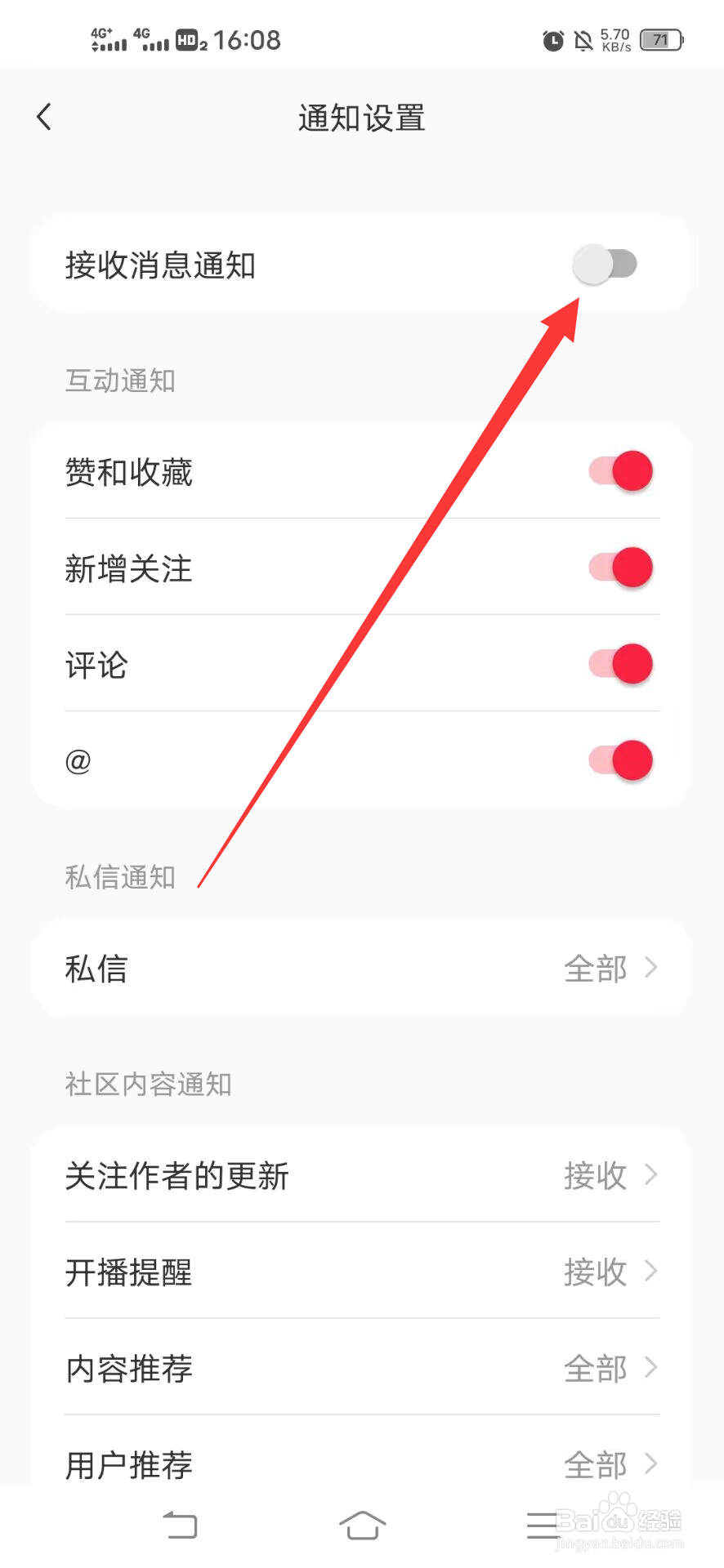Screen dimensions: 724x1568
Task: Tap the alarm clock icon in status bar
Action: point(552,39)
